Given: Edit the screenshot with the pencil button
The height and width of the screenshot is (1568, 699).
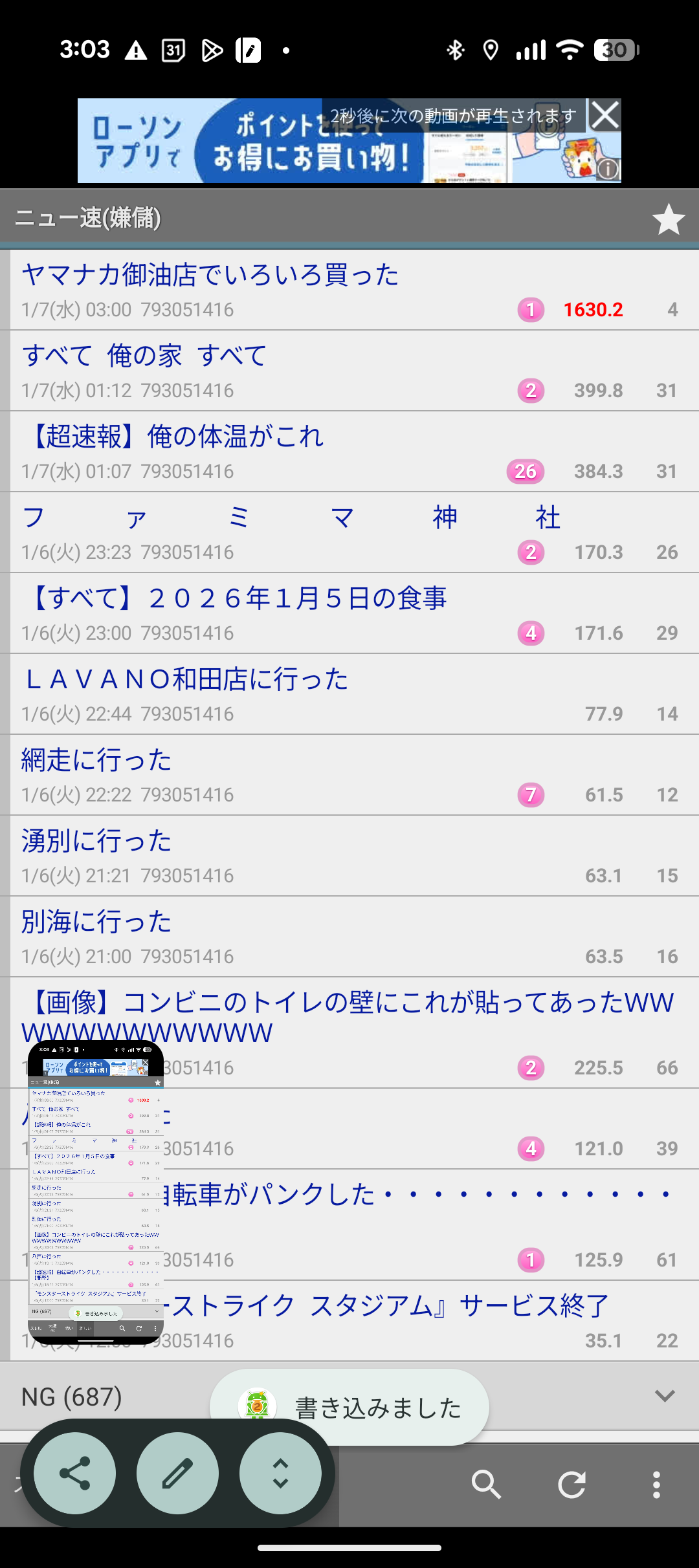Looking at the screenshot, I should point(177,1473).
